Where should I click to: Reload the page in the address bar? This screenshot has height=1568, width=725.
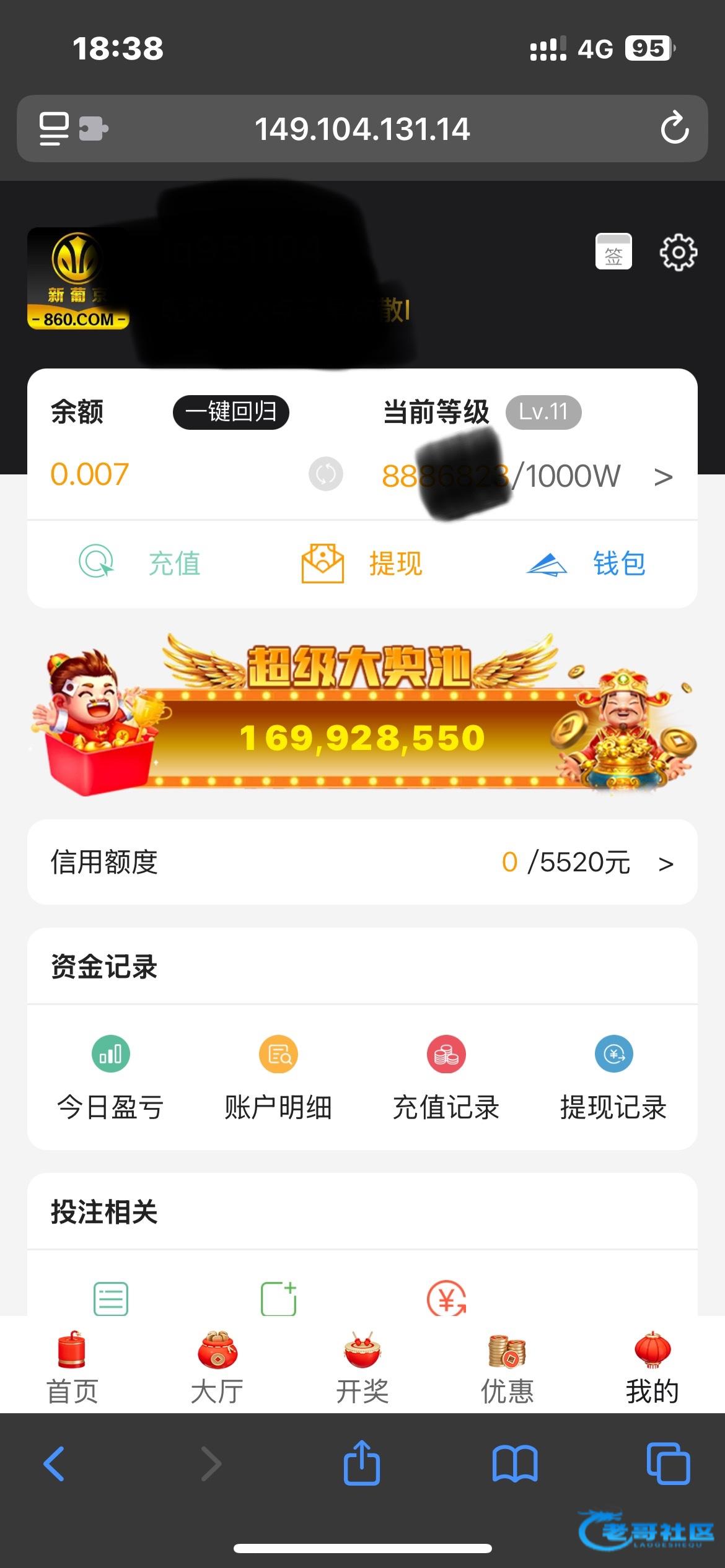coord(675,128)
